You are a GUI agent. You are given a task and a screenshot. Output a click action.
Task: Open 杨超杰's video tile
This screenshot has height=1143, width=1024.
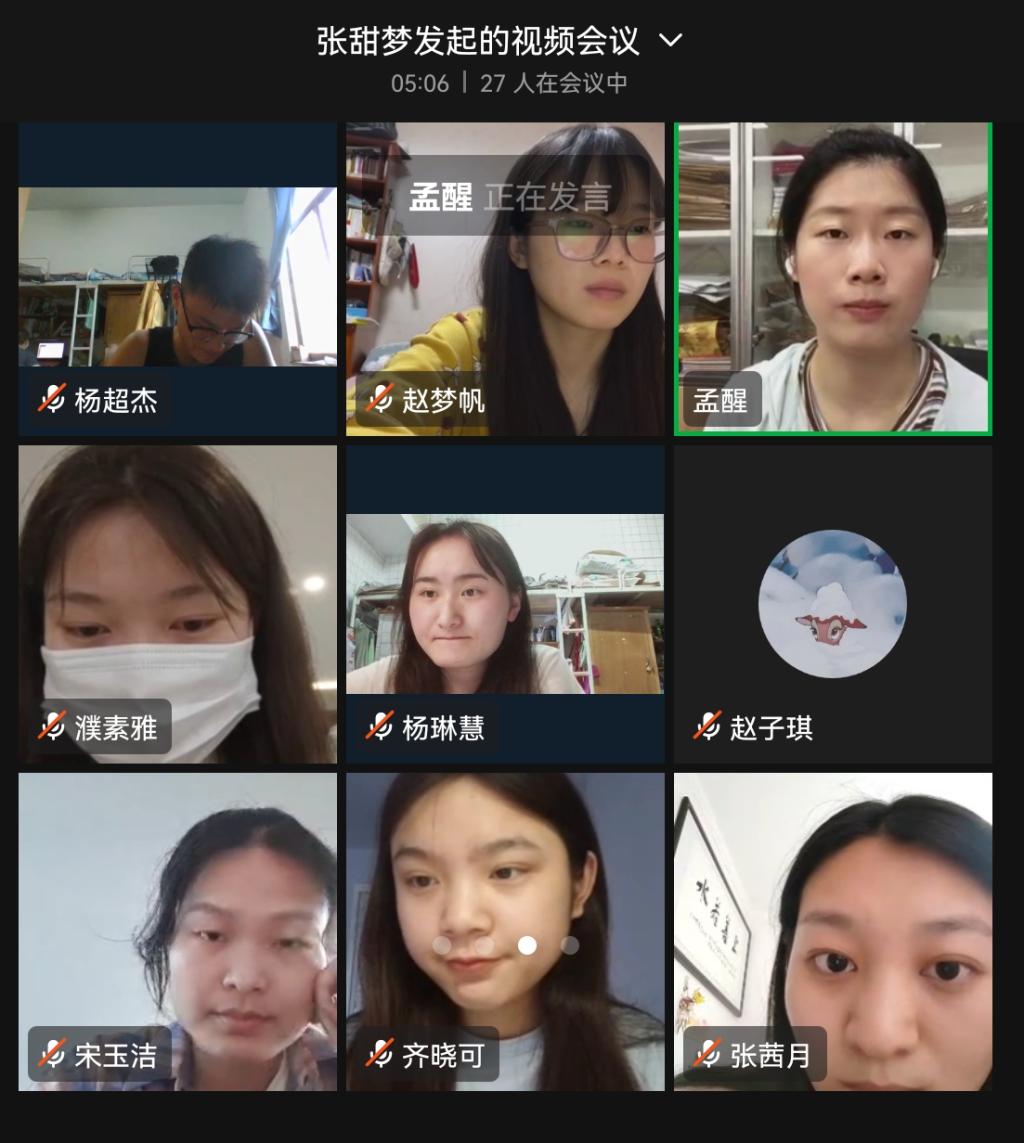pos(177,278)
